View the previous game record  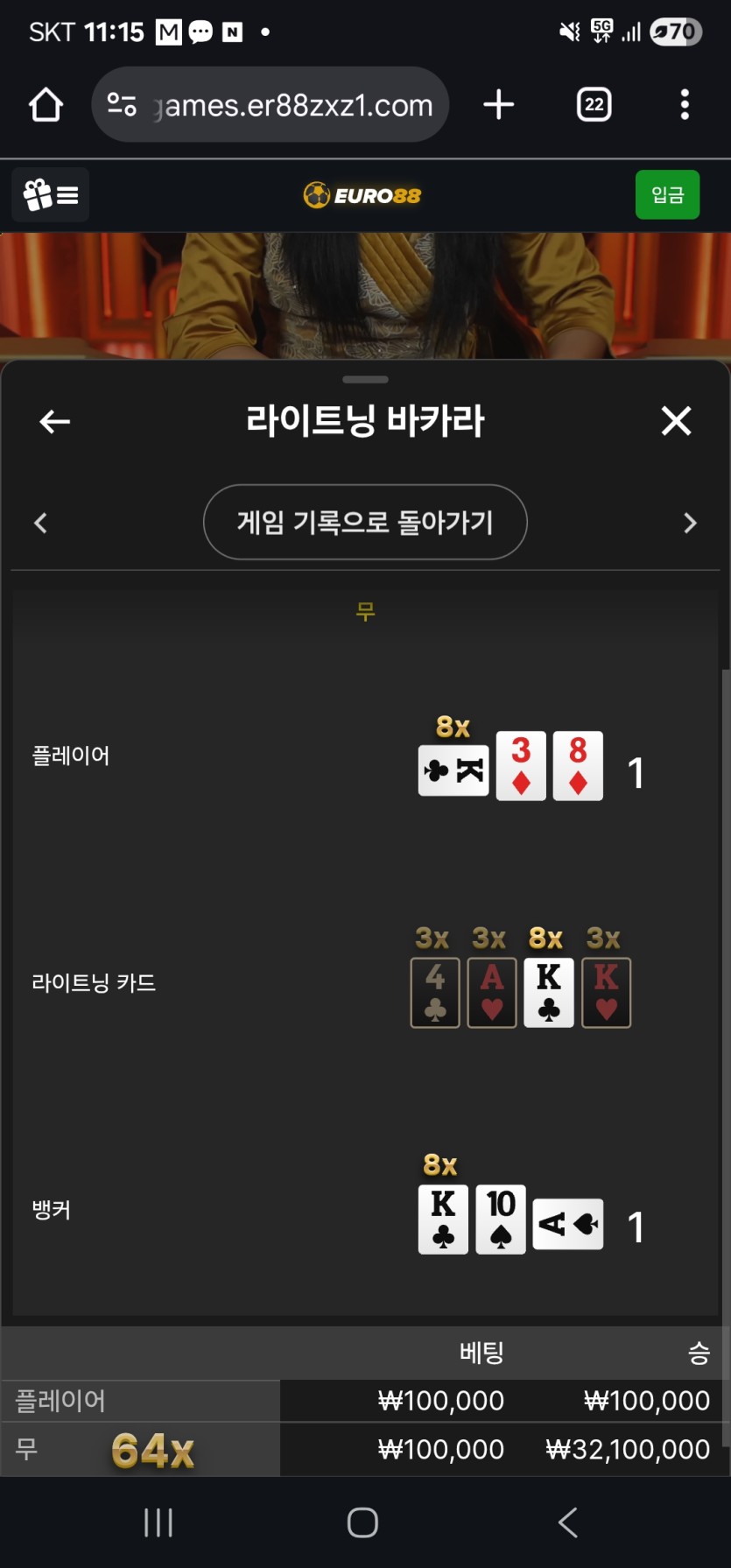click(x=40, y=524)
